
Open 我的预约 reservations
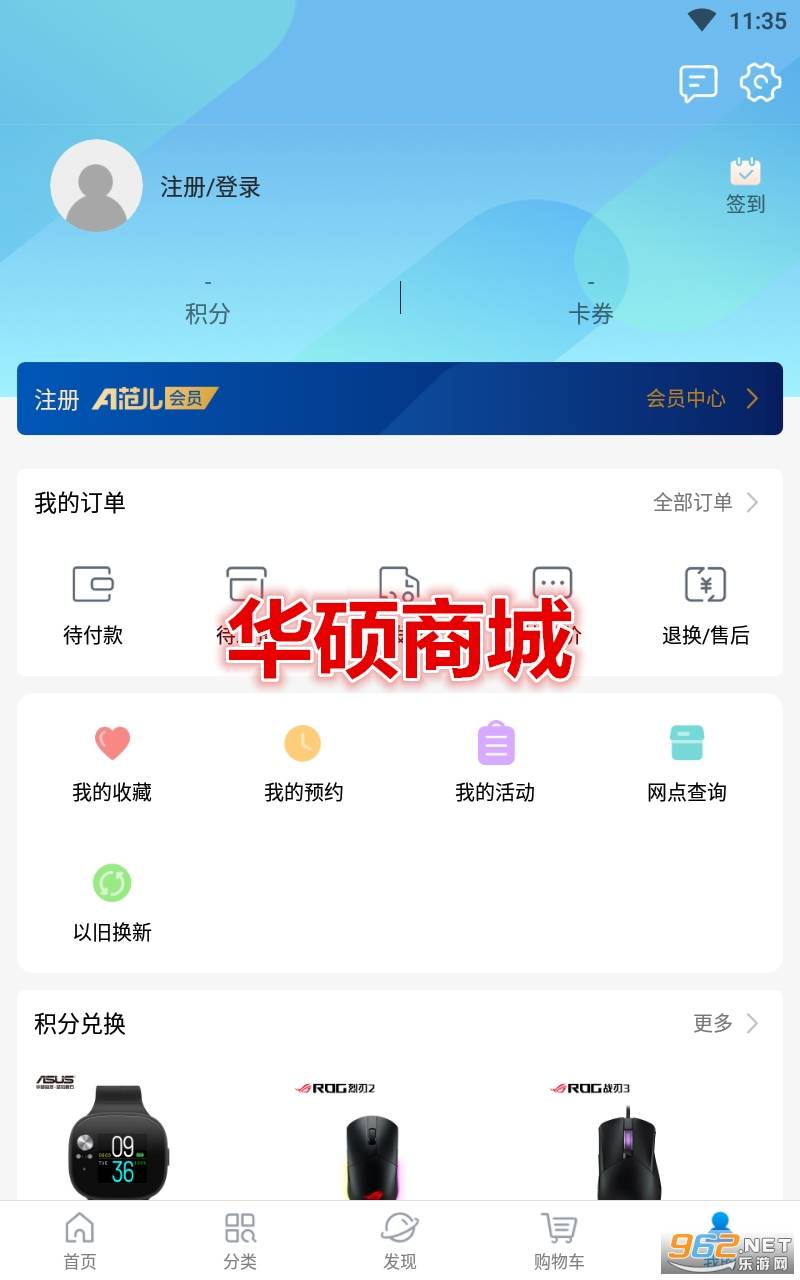coord(303,762)
